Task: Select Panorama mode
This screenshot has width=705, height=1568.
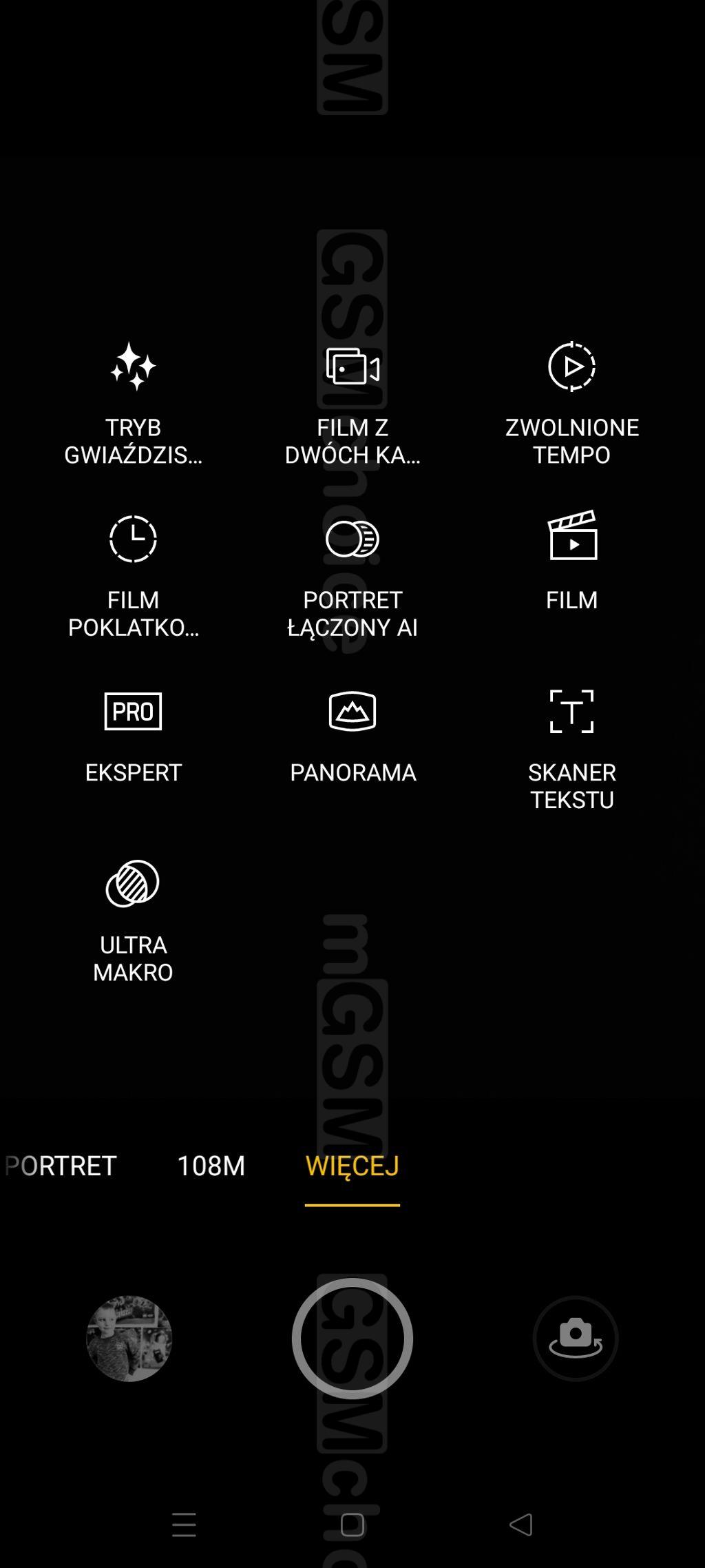Action: click(x=352, y=737)
